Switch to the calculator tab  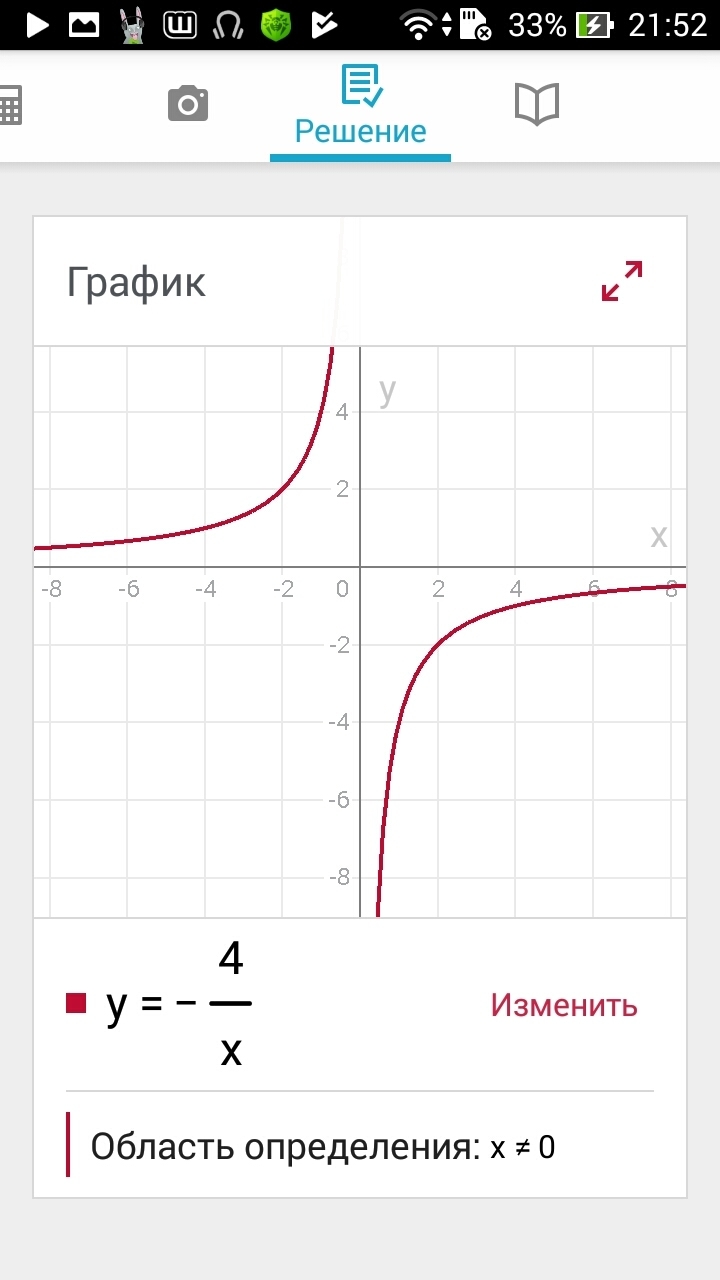click(10, 105)
